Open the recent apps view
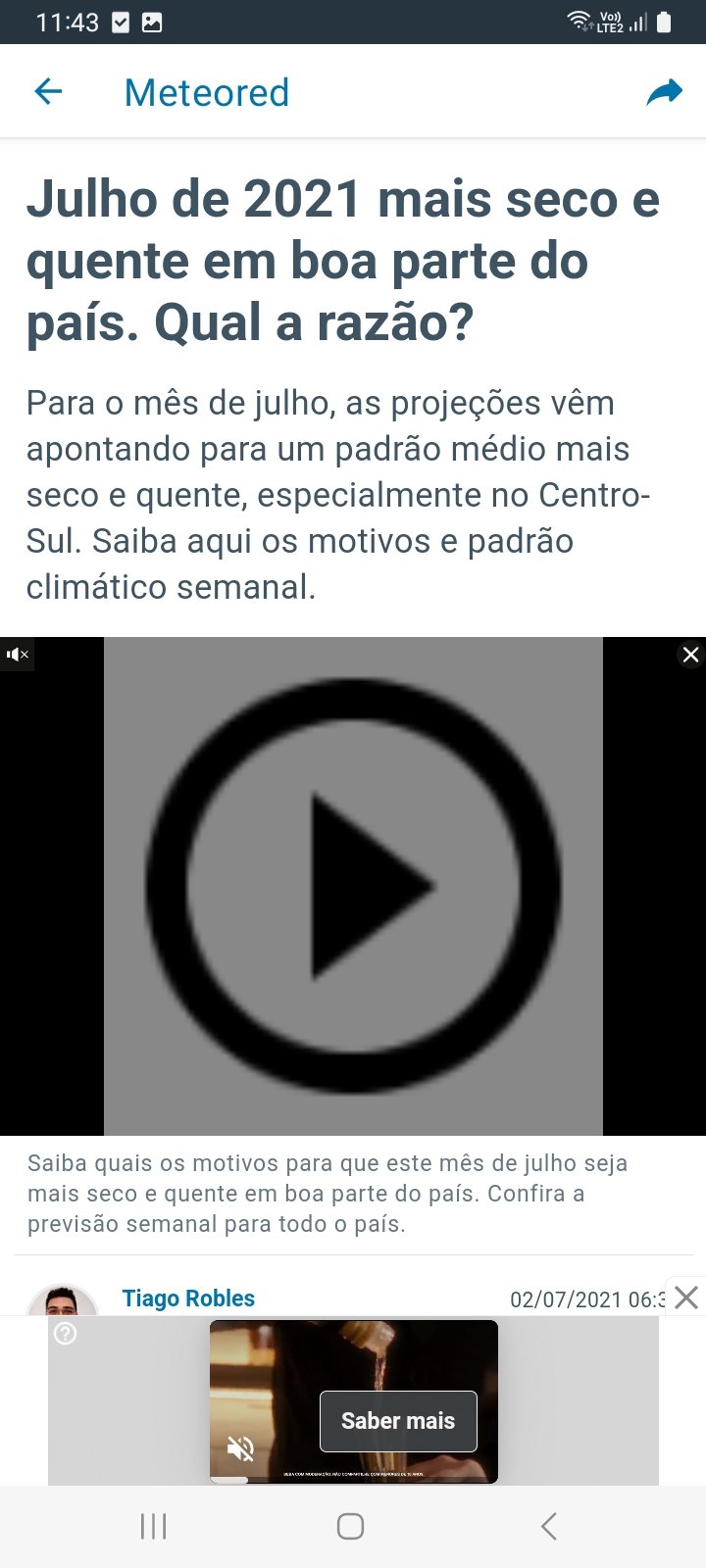The width and height of the screenshot is (706, 1568). pos(153,1526)
